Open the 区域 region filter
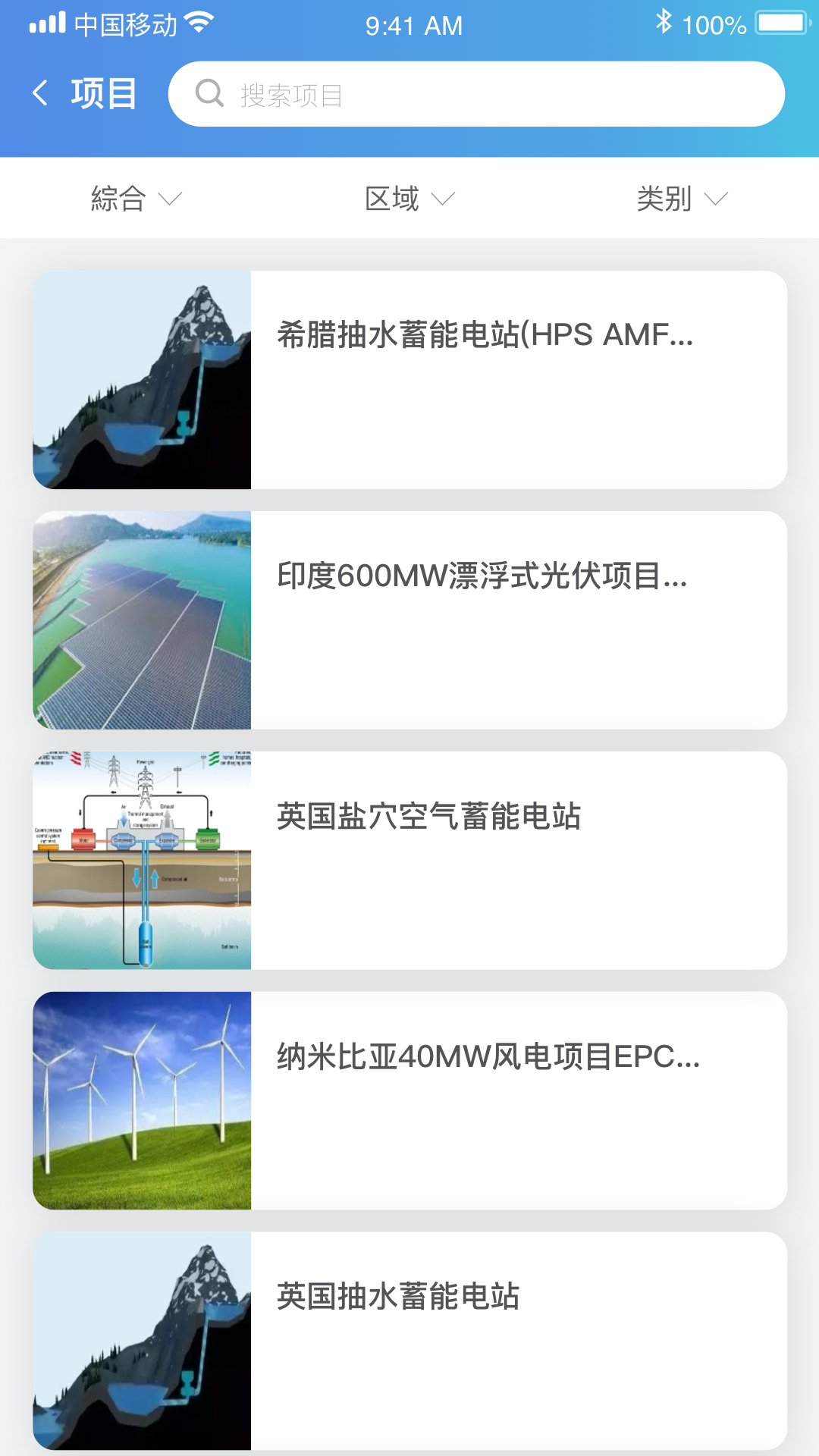 click(409, 199)
